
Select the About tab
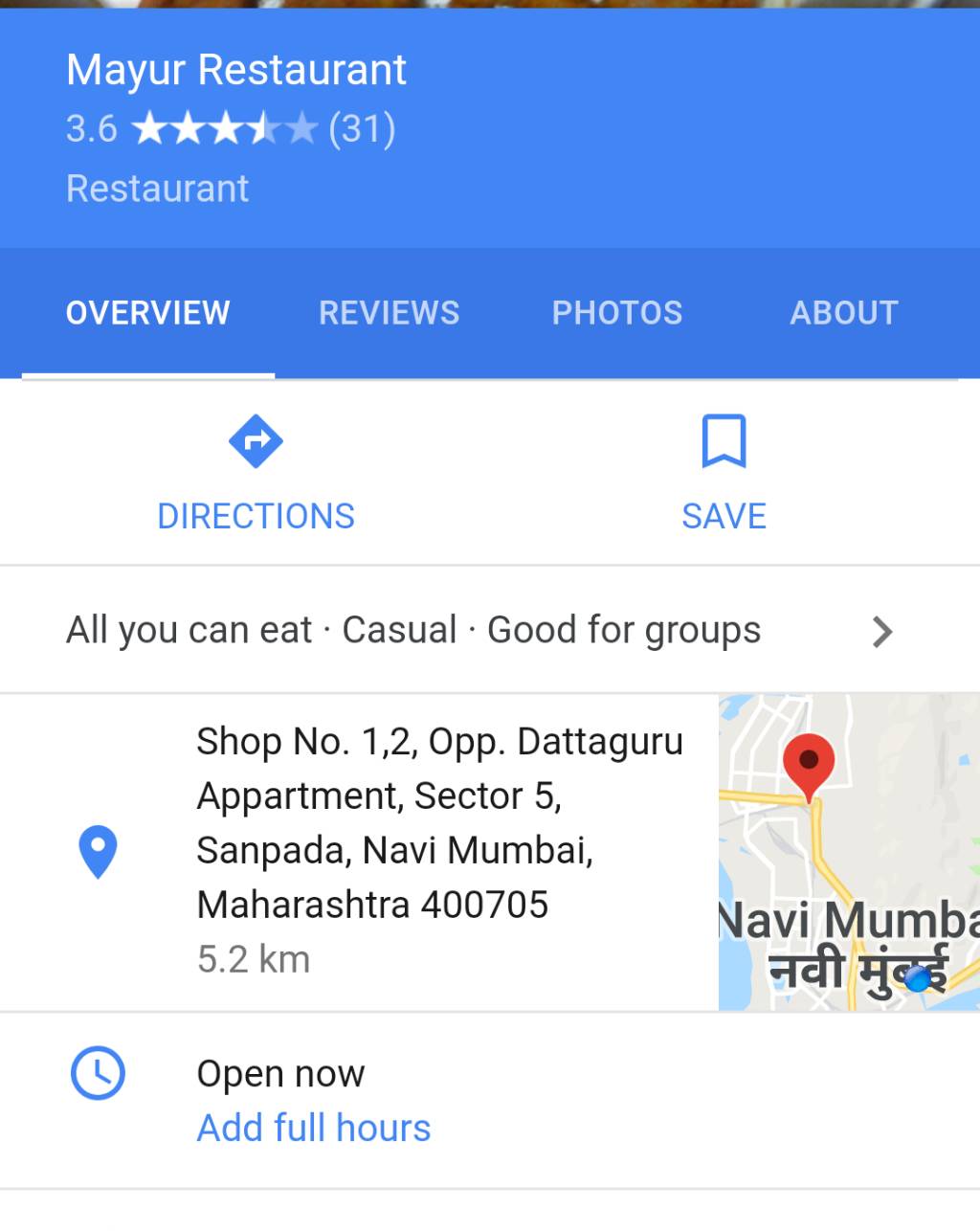(843, 313)
